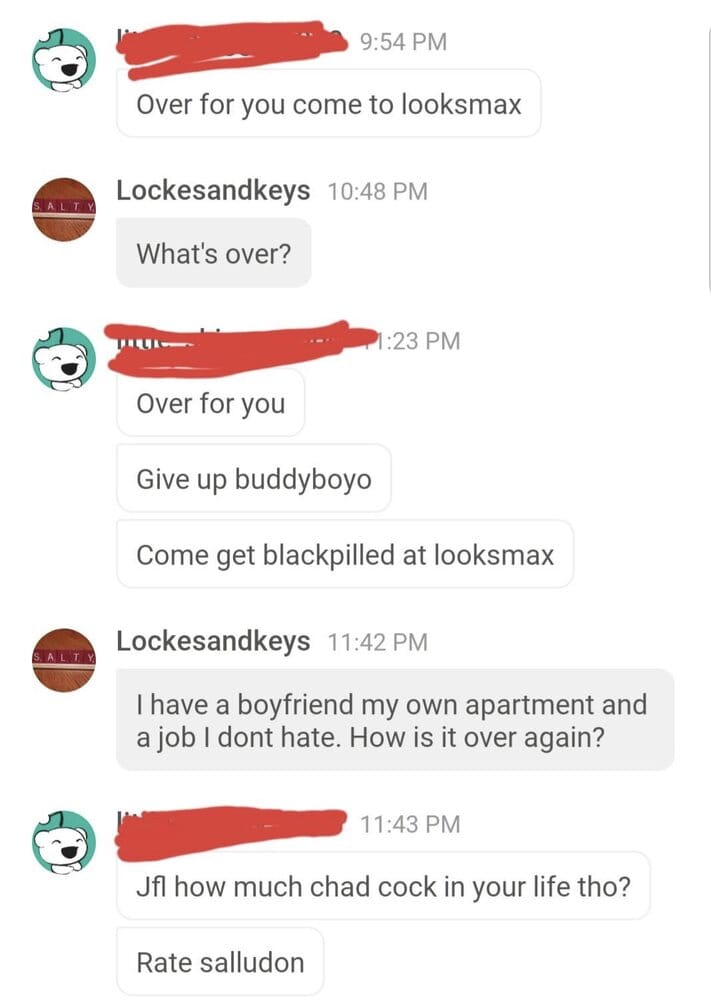Tap Lockesandkeys avatar beside the 11:42 PM message

click(x=64, y=659)
